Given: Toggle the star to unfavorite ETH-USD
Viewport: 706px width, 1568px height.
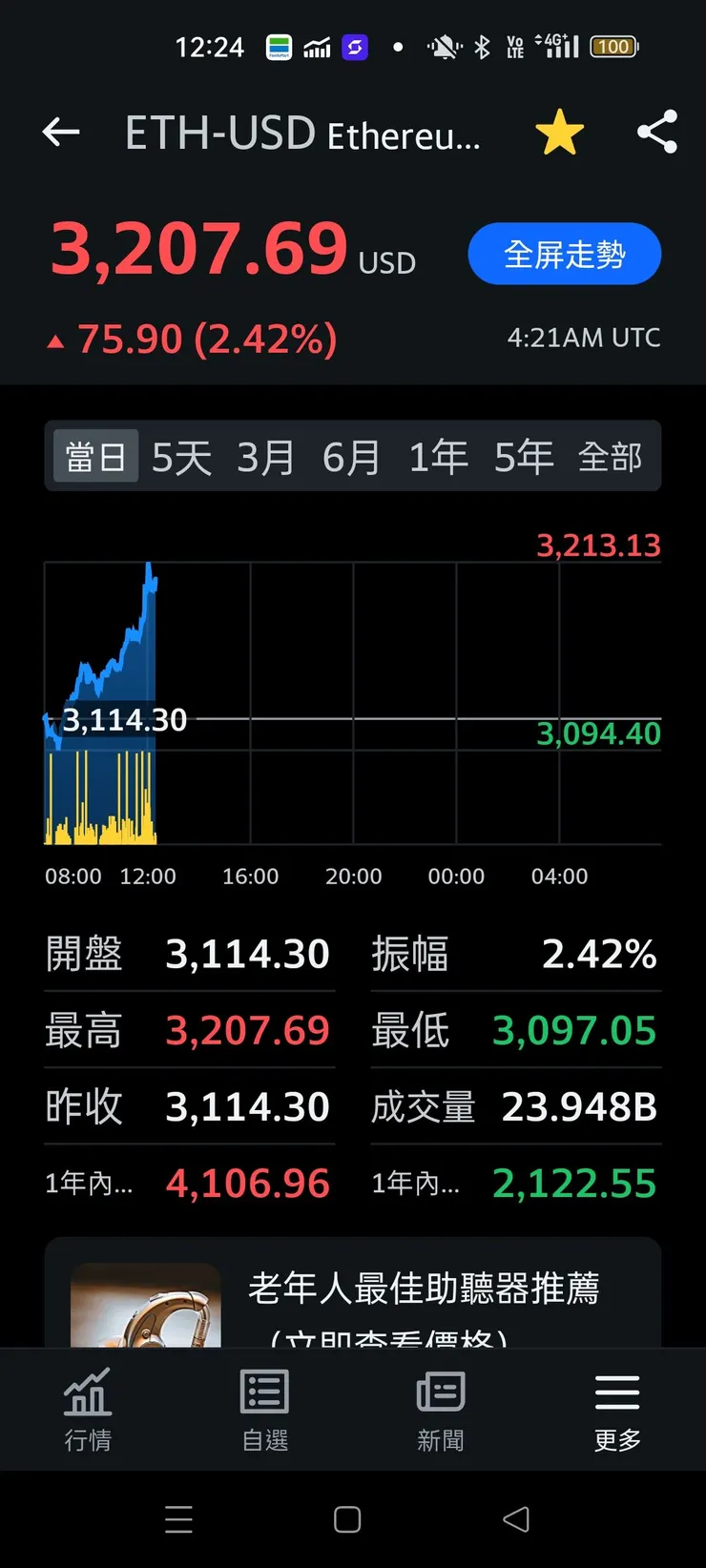Looking at the screenshot, I should click(x=560, y=133).
